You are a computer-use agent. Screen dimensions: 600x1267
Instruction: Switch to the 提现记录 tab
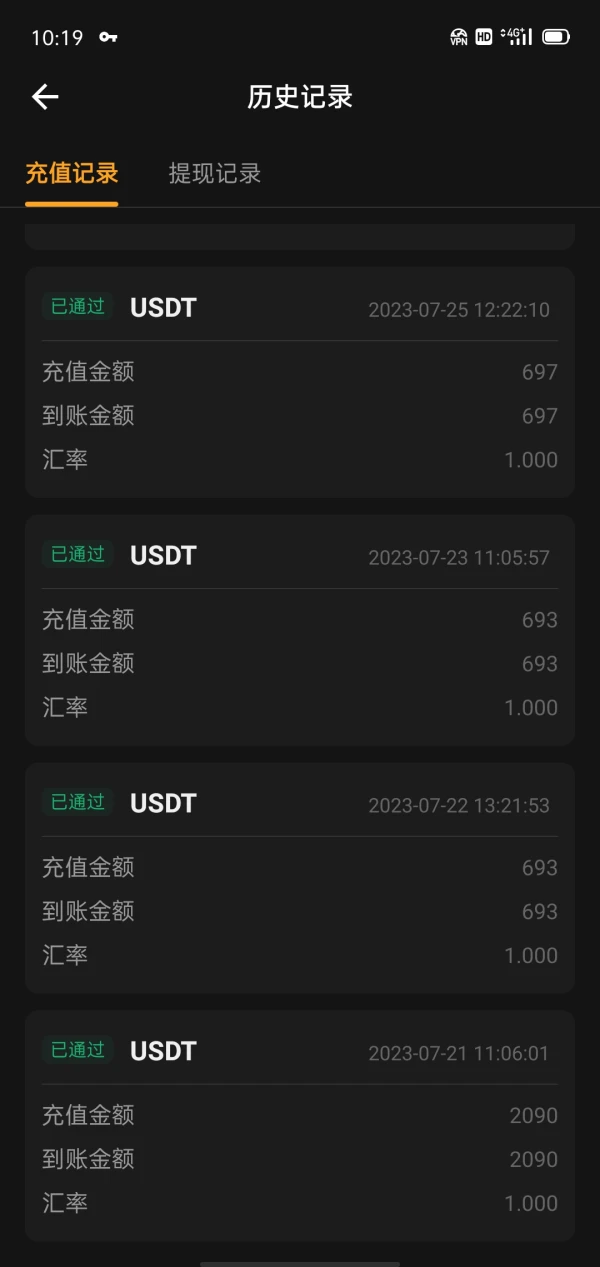215,173
